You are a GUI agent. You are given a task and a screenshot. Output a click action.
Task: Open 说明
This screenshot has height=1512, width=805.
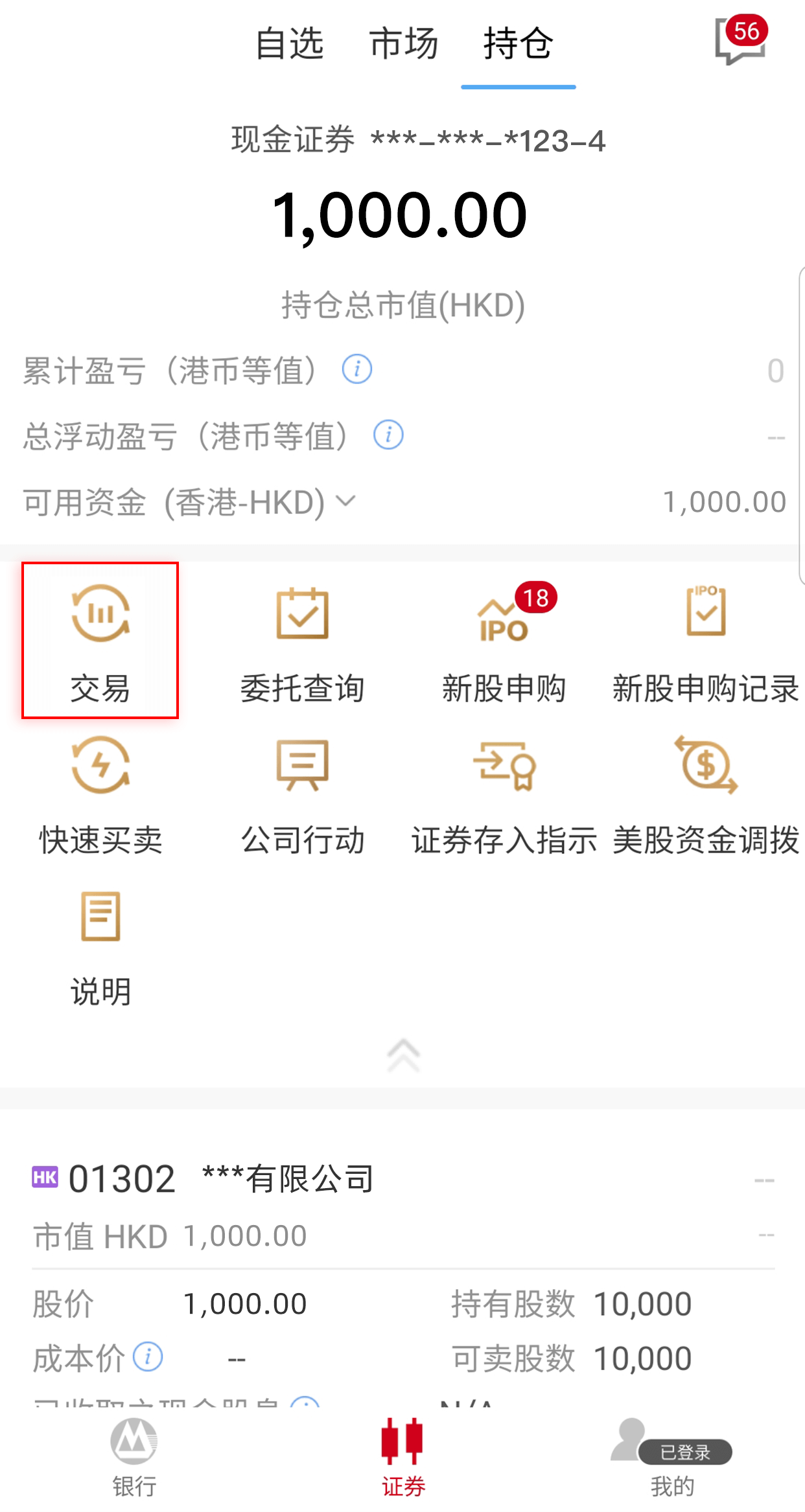pos(100,946)
